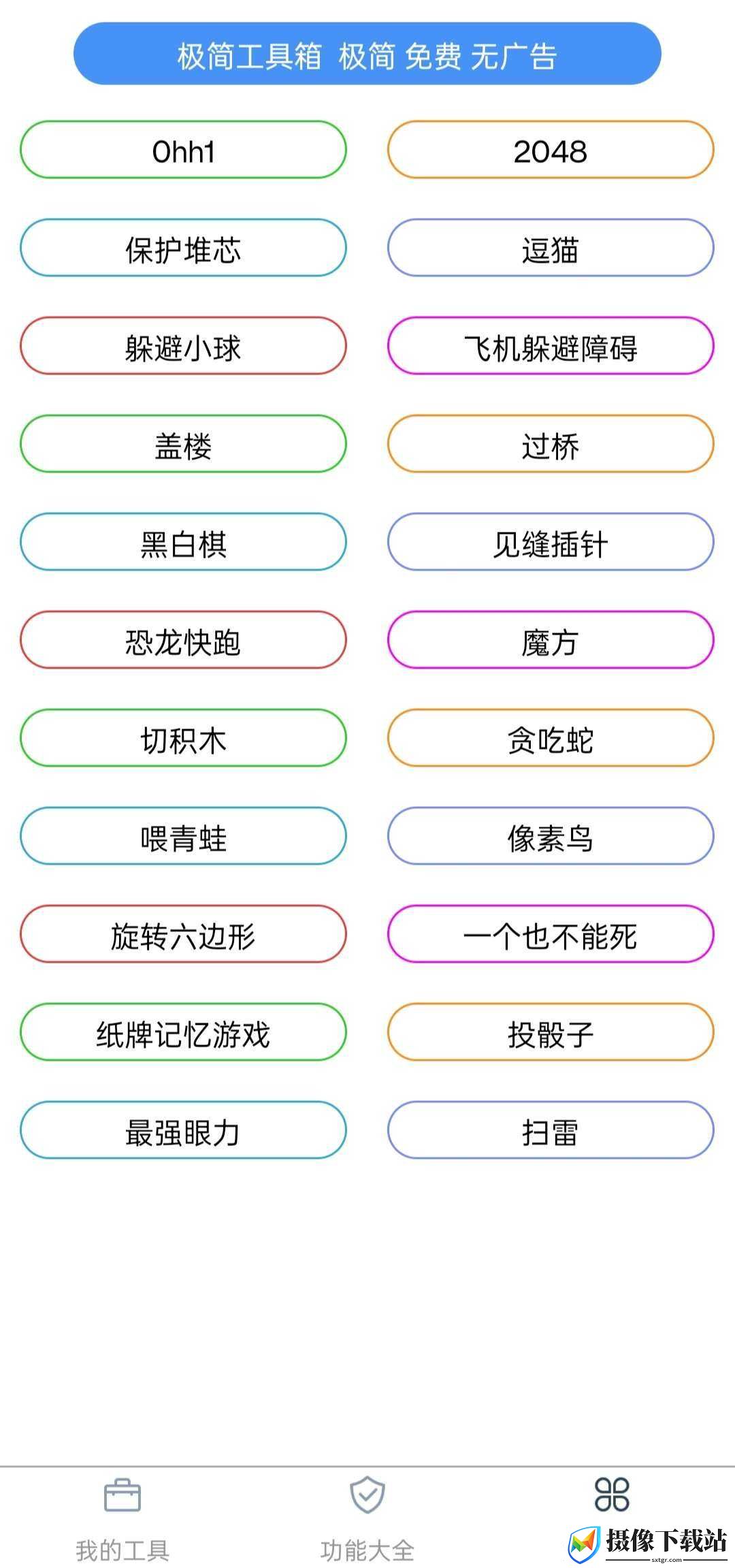Start the 逗猫 game

tap(551, 248)
